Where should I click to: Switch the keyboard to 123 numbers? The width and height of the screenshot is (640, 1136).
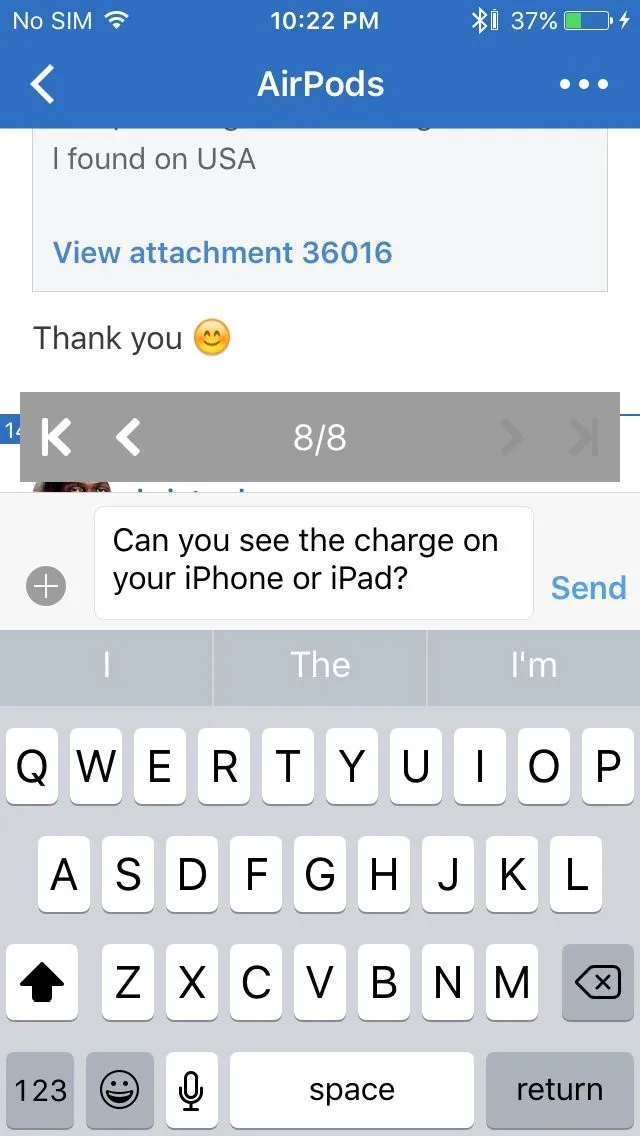pyautogui.click(x=41, y=1090)
